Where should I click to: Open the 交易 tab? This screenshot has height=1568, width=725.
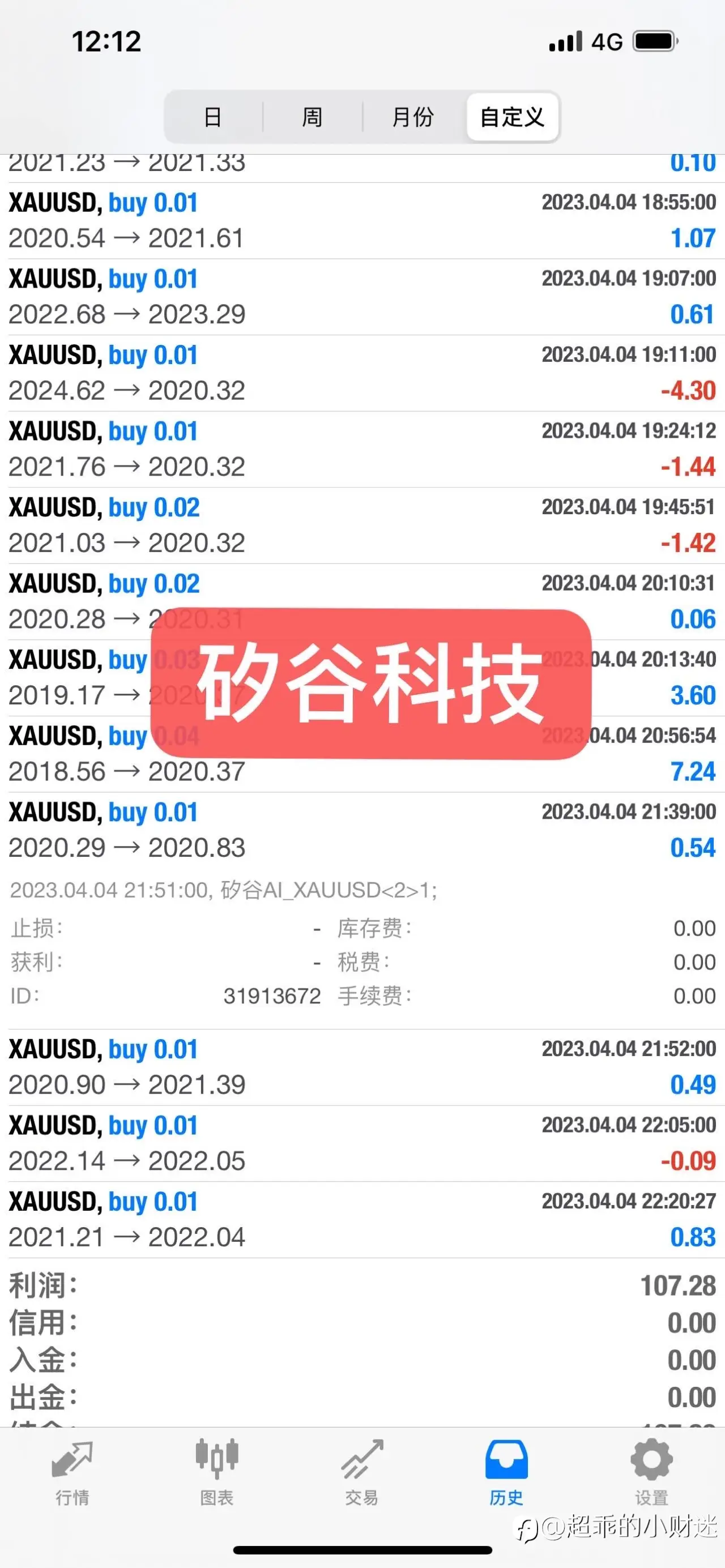[362, 1472]
